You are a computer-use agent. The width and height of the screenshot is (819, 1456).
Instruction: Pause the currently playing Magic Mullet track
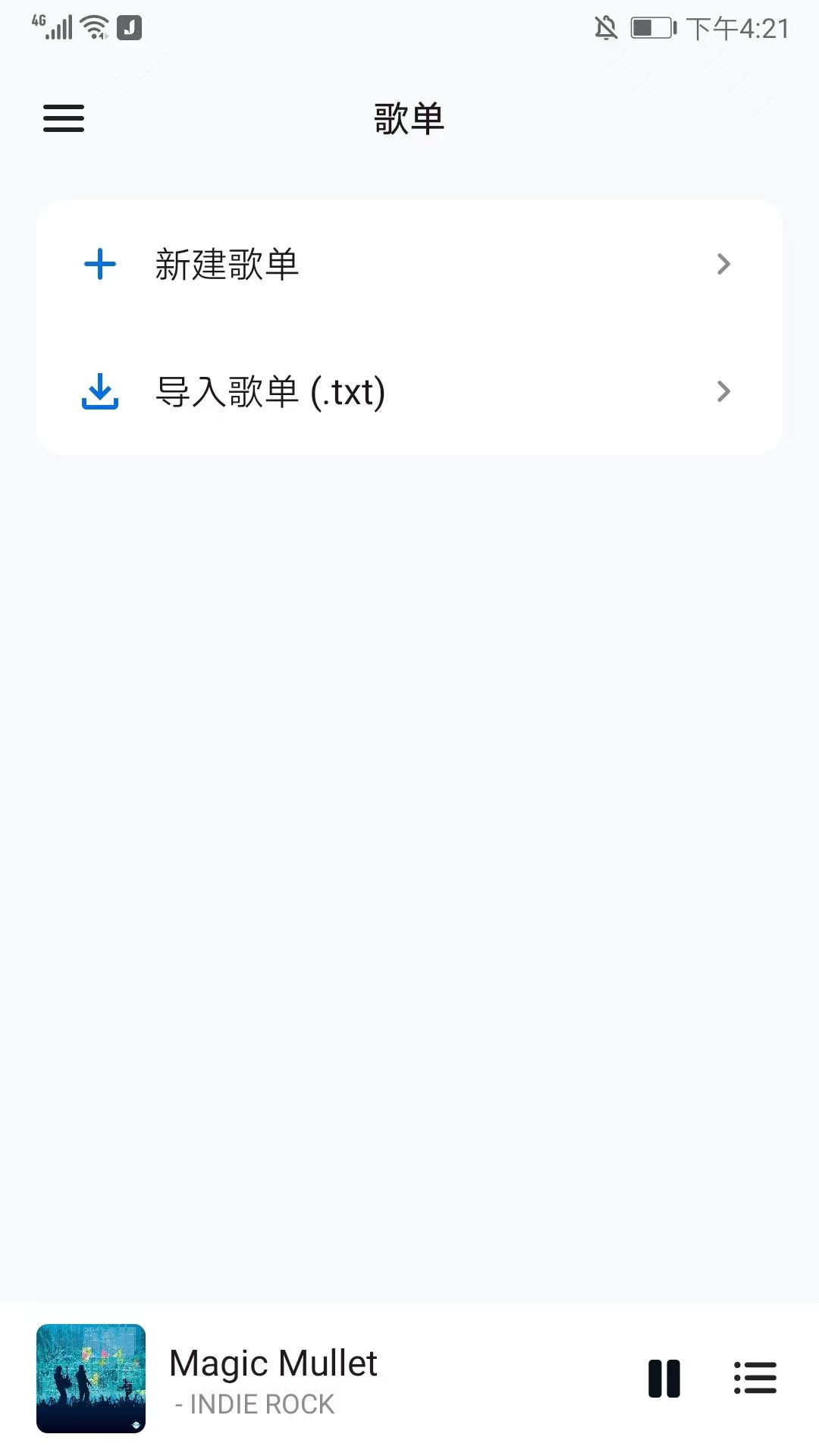click(x=665, y=1377)
